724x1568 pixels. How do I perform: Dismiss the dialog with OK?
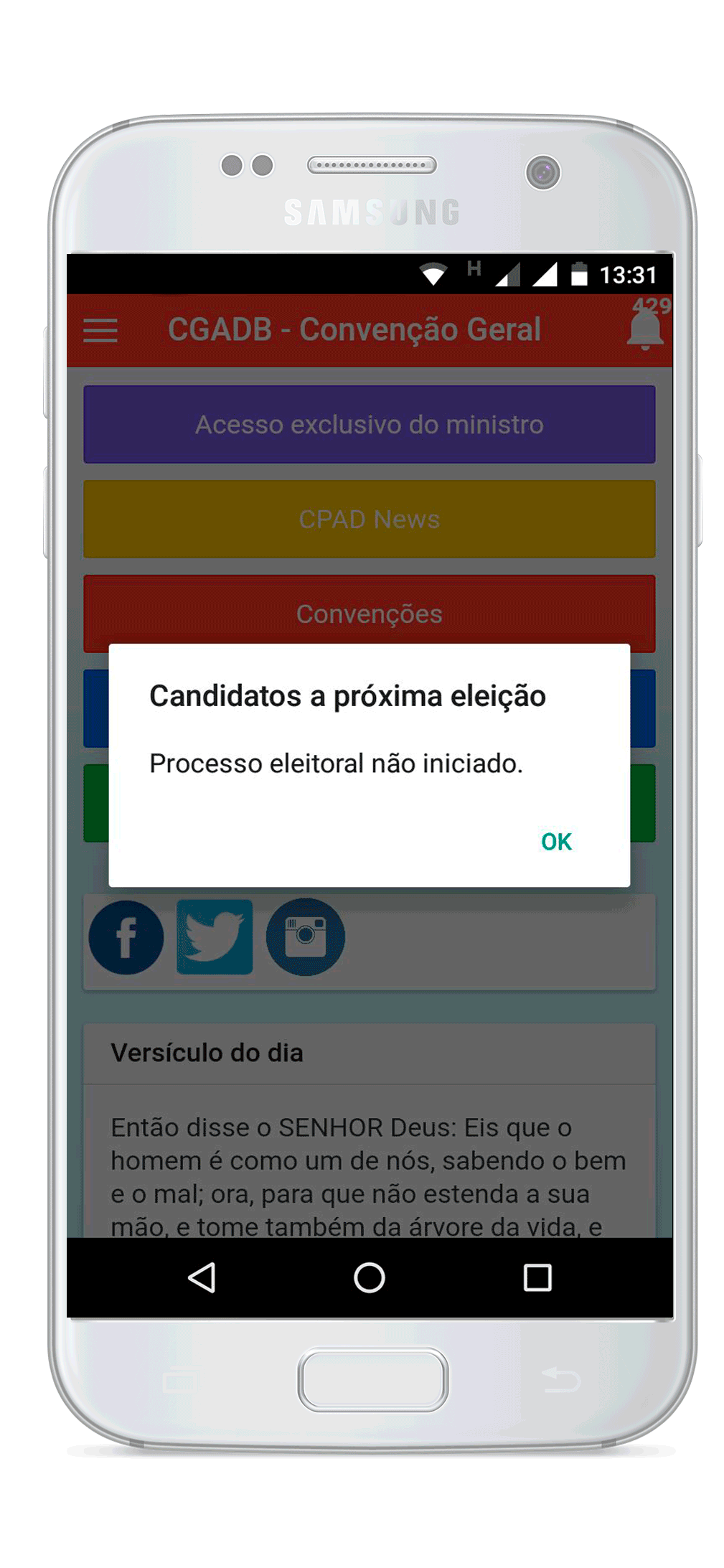(x=555, y=841)
